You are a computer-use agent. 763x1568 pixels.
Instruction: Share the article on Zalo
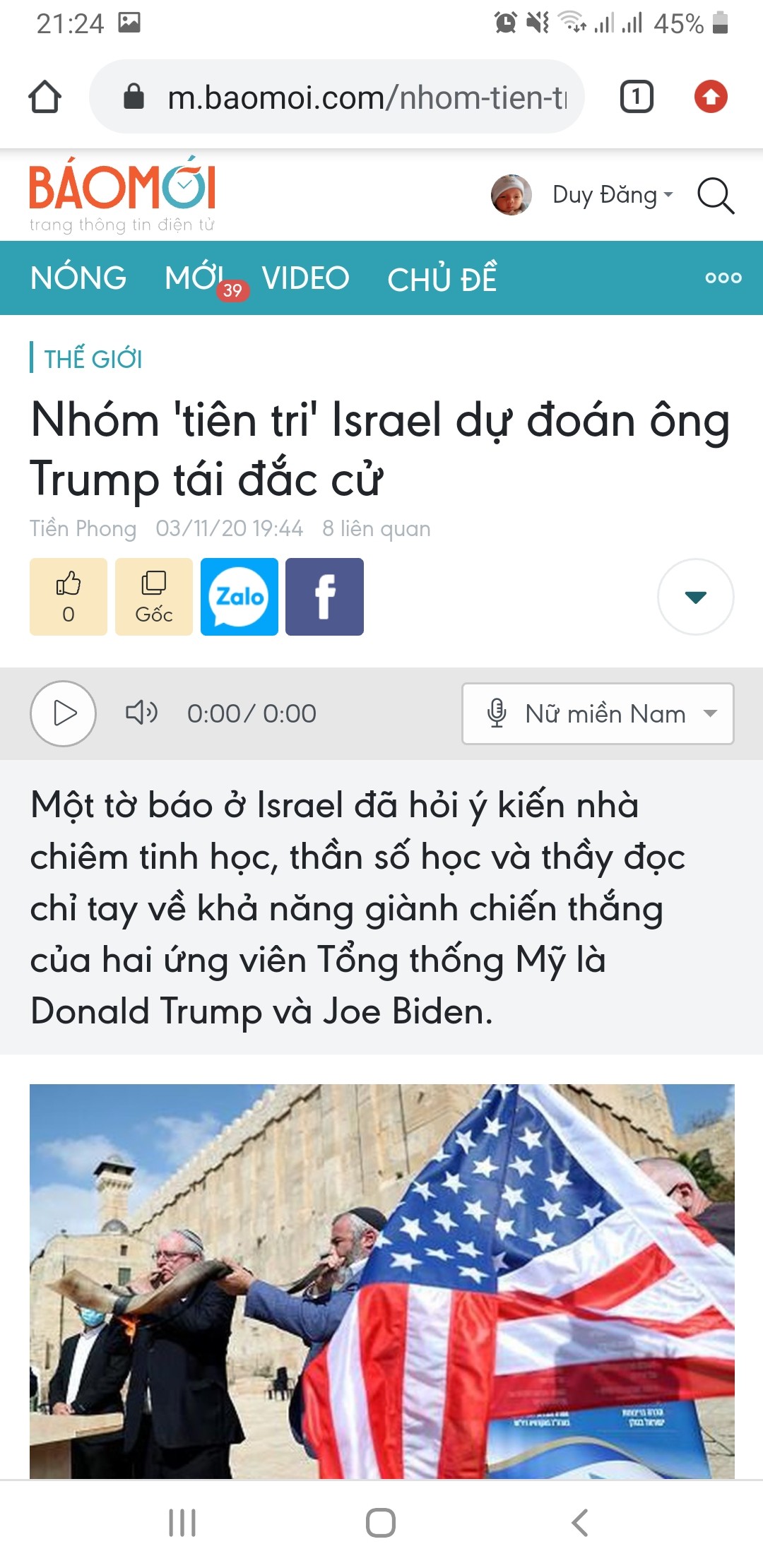pyautogui.click(x=239, y=597)
